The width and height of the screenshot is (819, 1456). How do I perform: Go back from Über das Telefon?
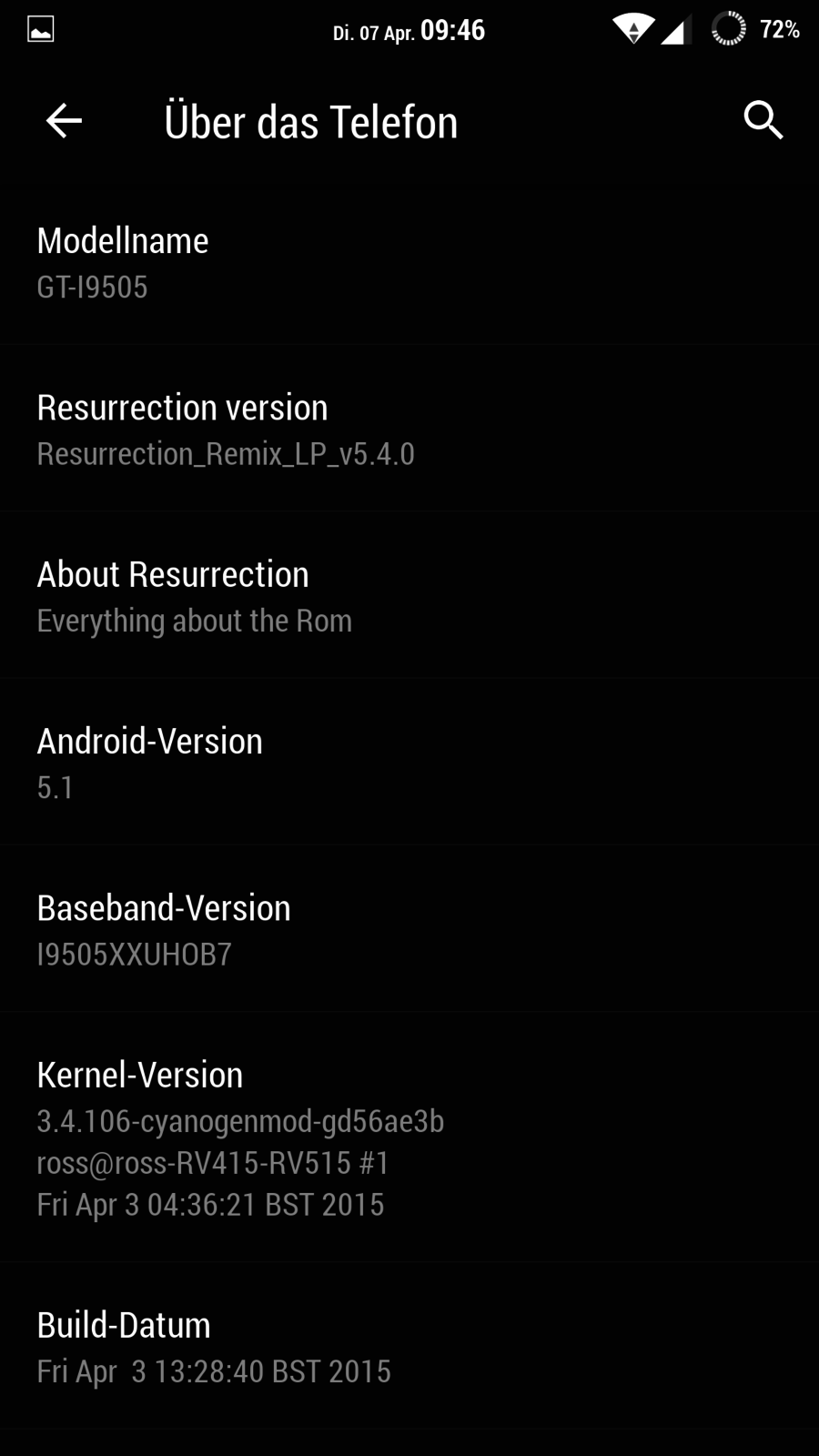click(x=64, y=121)
